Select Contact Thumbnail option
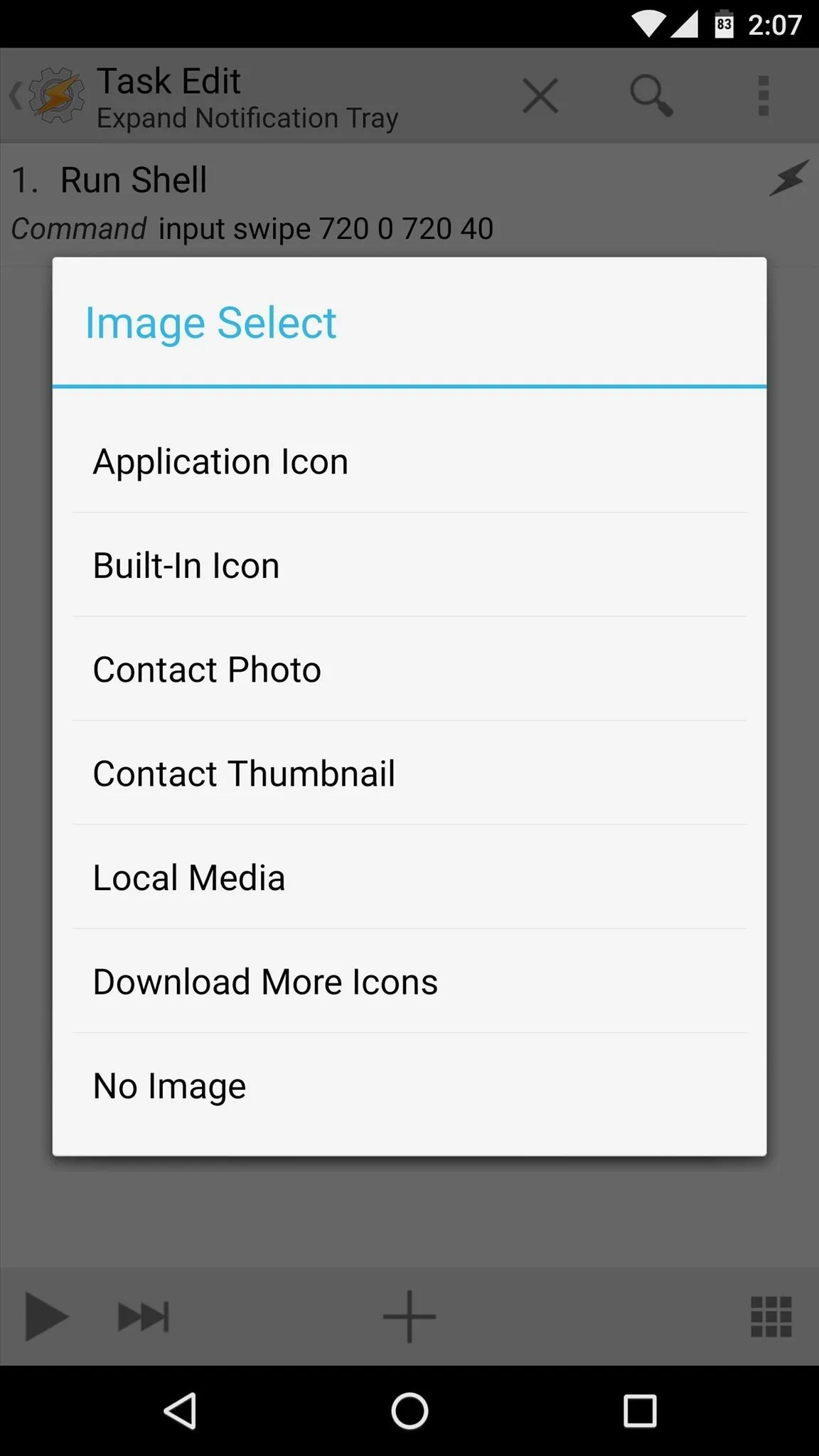Image resolution: width=819 pixels, height=1456 pixels. click(x=409, y=773)
